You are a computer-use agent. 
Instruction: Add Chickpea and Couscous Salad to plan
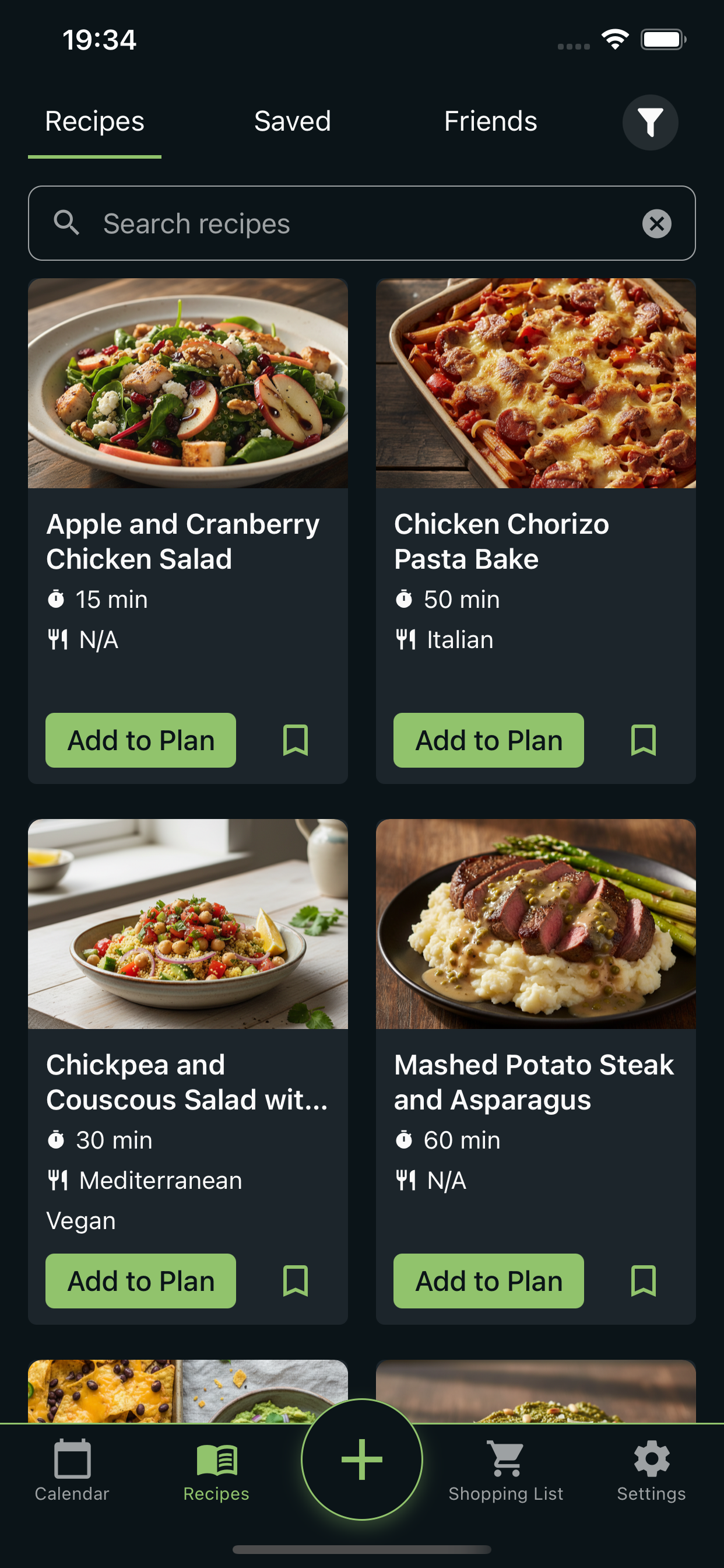(140, 1280)
